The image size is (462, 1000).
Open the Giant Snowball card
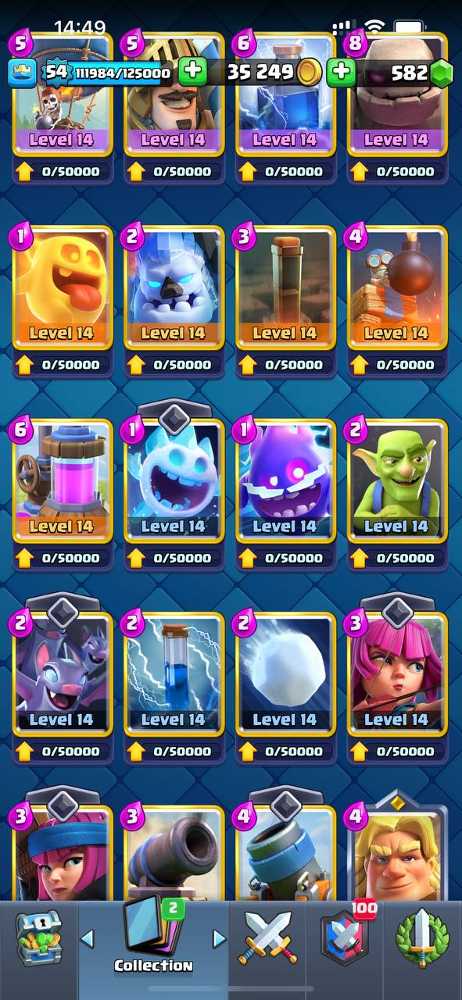(x=285, y=675)
